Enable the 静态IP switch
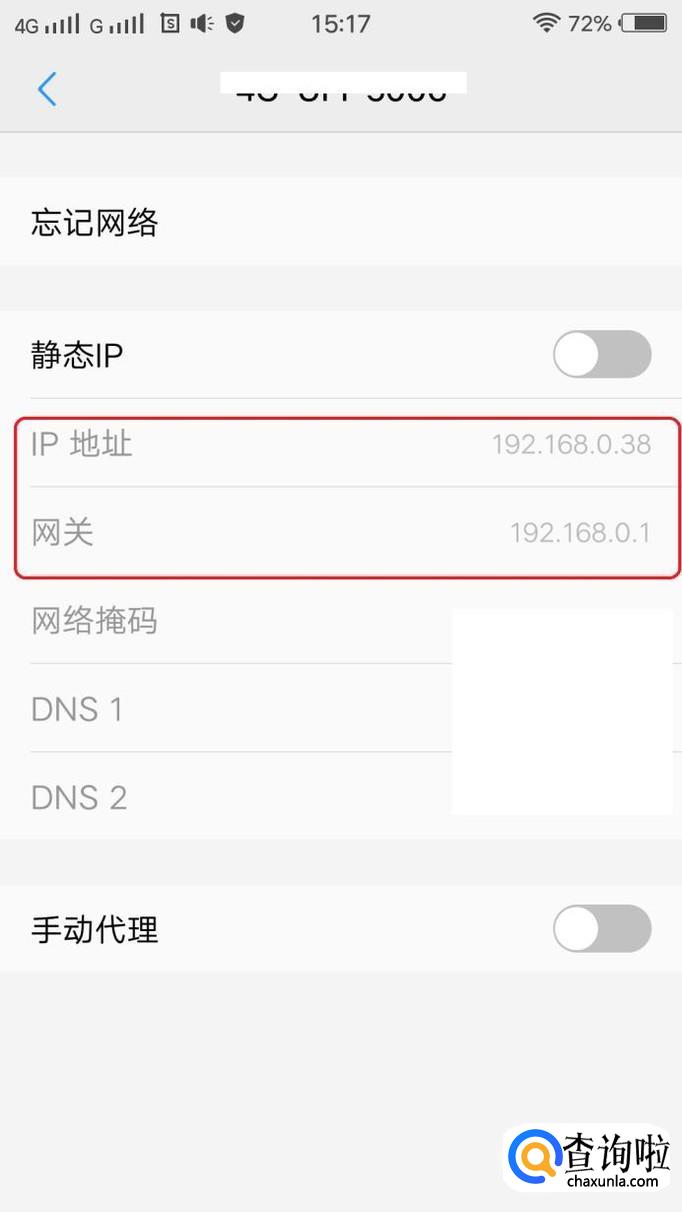 click(602, 354)
